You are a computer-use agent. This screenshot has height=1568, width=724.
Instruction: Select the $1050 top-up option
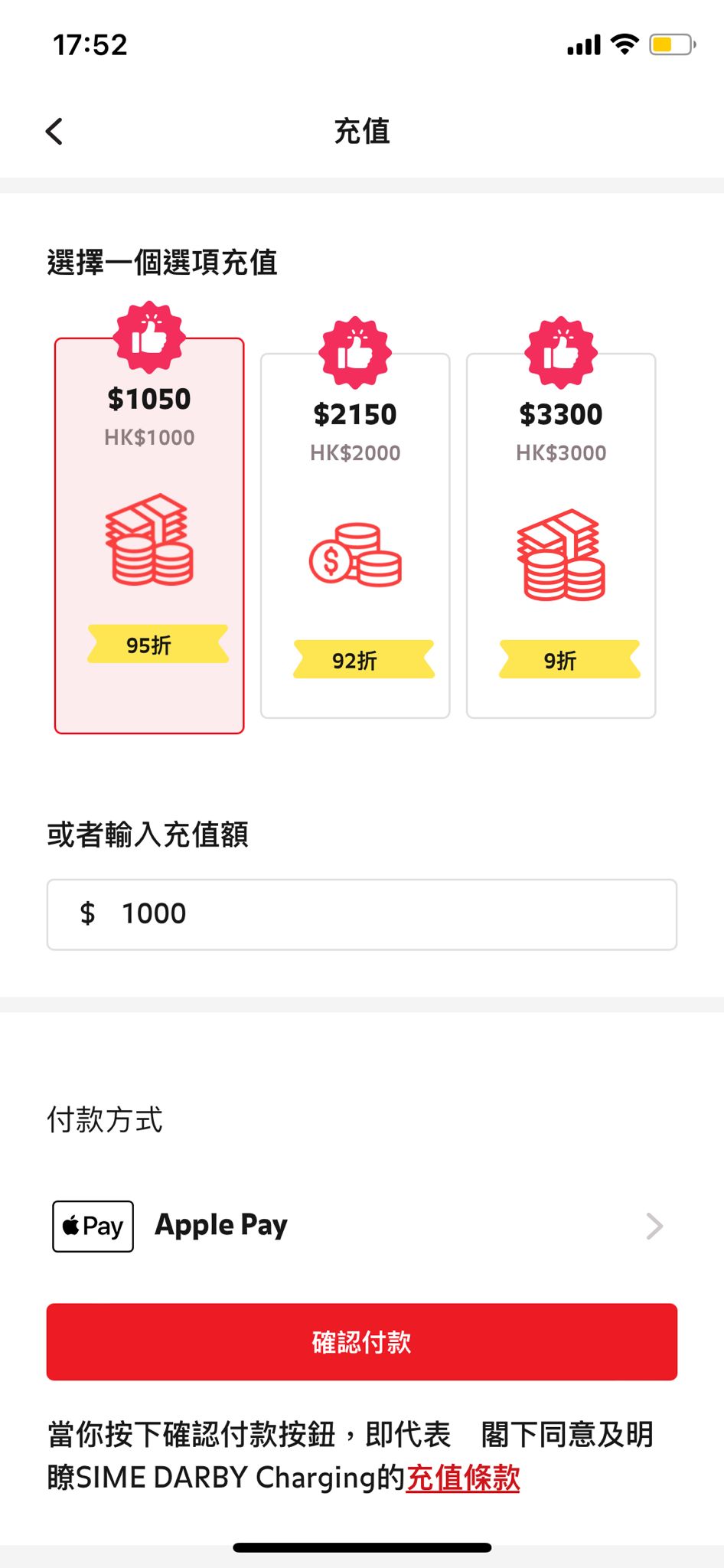pyautogui.click(x=149, y=535)
